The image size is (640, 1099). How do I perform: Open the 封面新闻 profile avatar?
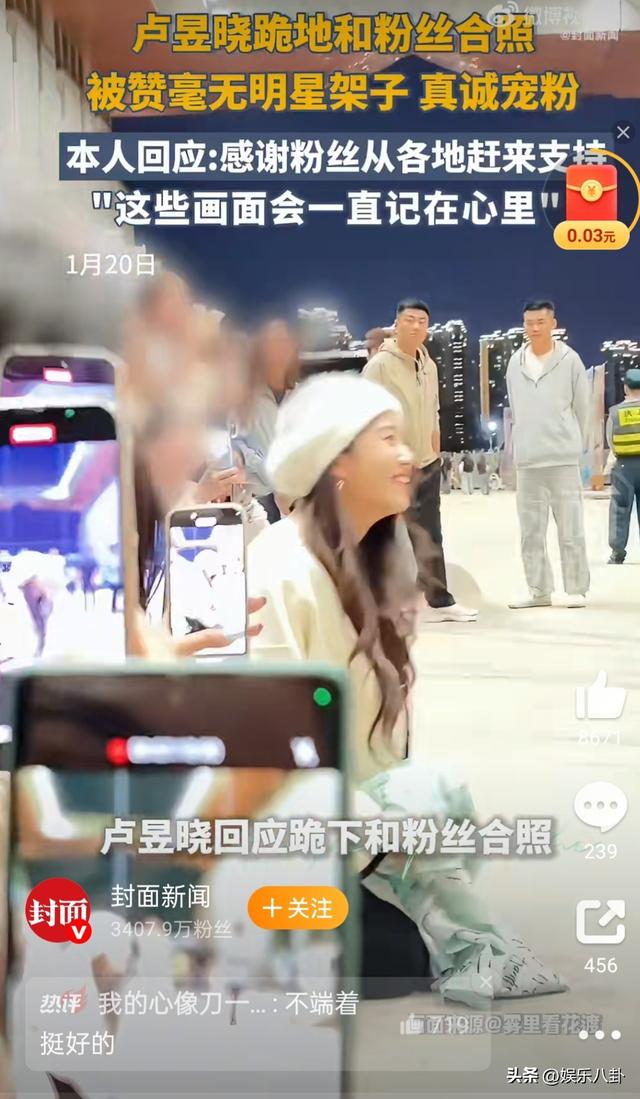[x=58, y=910]
